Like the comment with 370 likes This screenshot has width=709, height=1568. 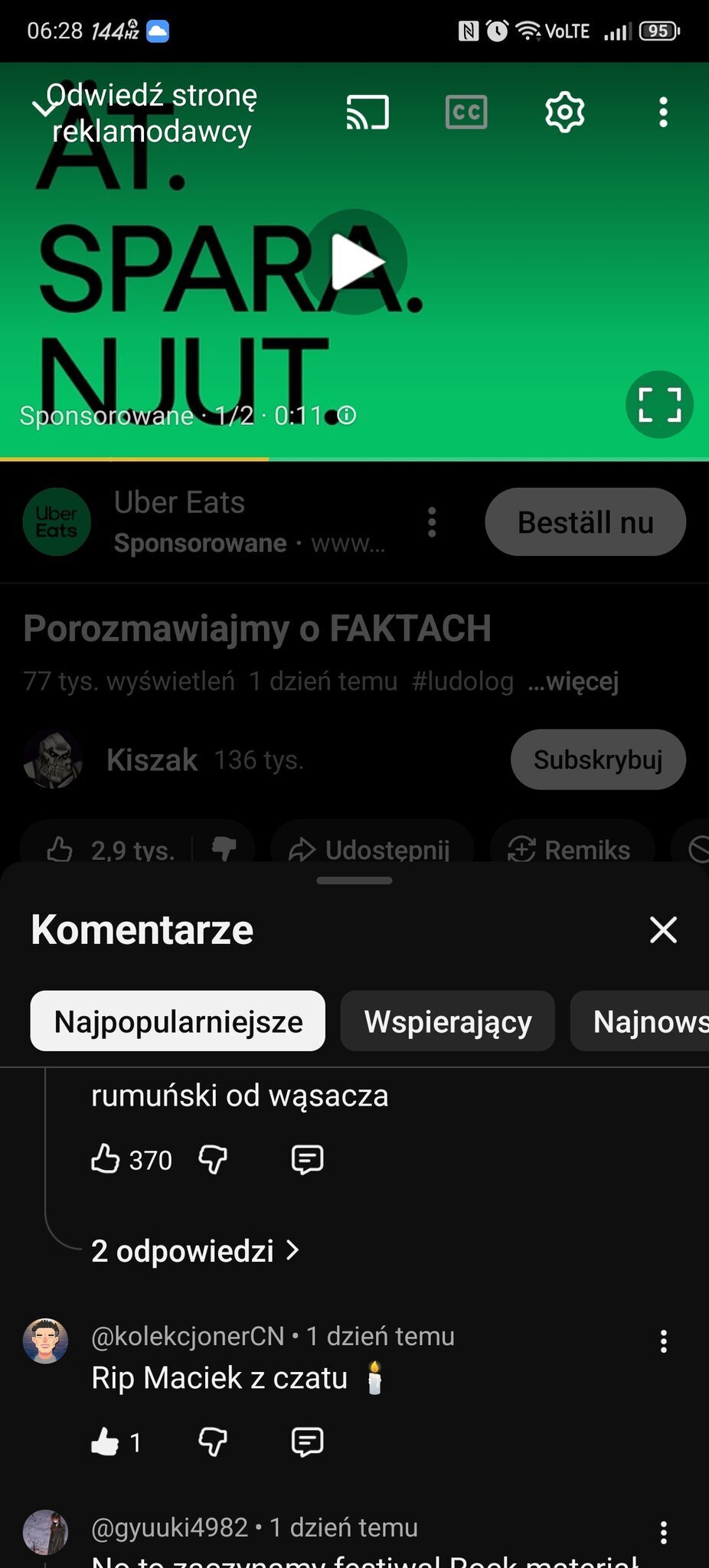(x=106, y=1159)
